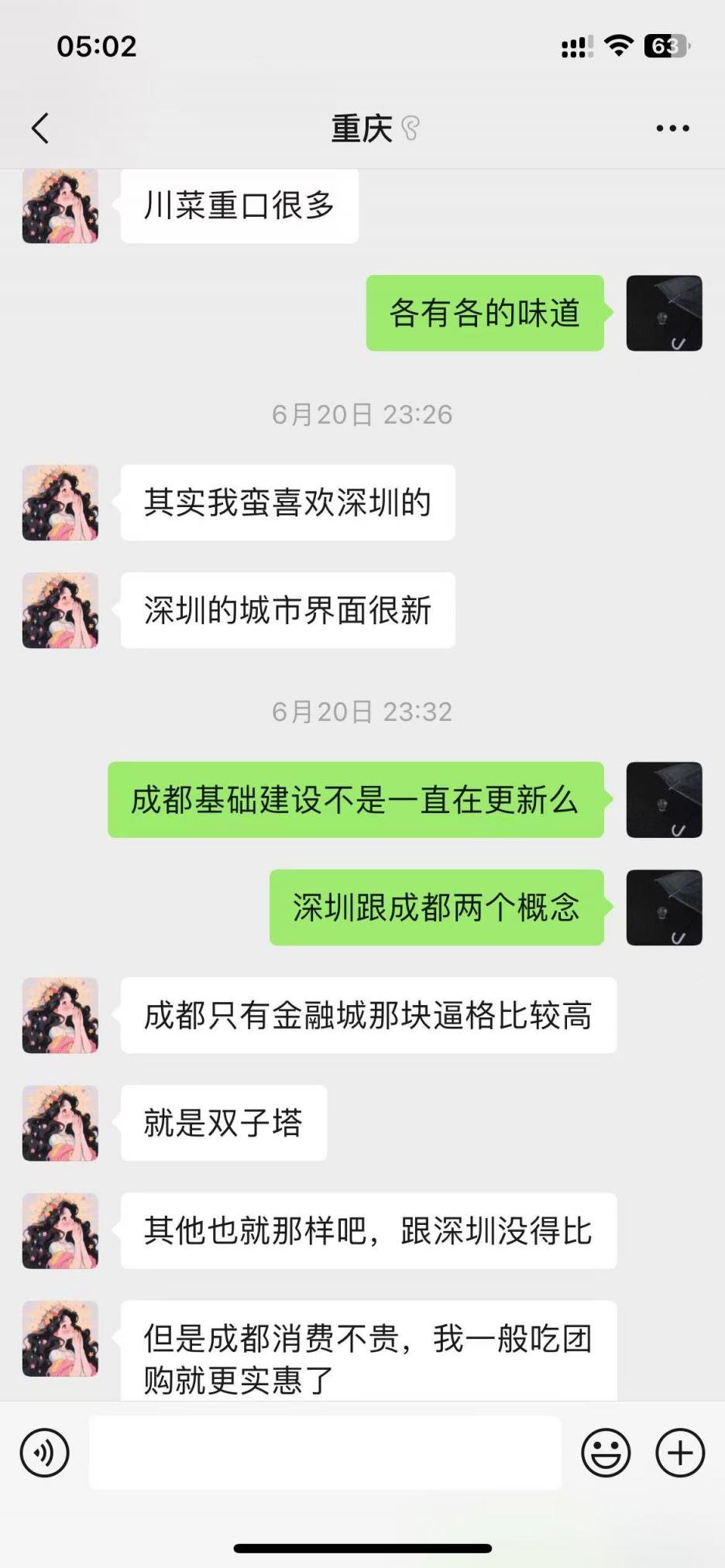Open contact avatar beside 川菜重口很多

pyautogui.click(x=60, y=206)
